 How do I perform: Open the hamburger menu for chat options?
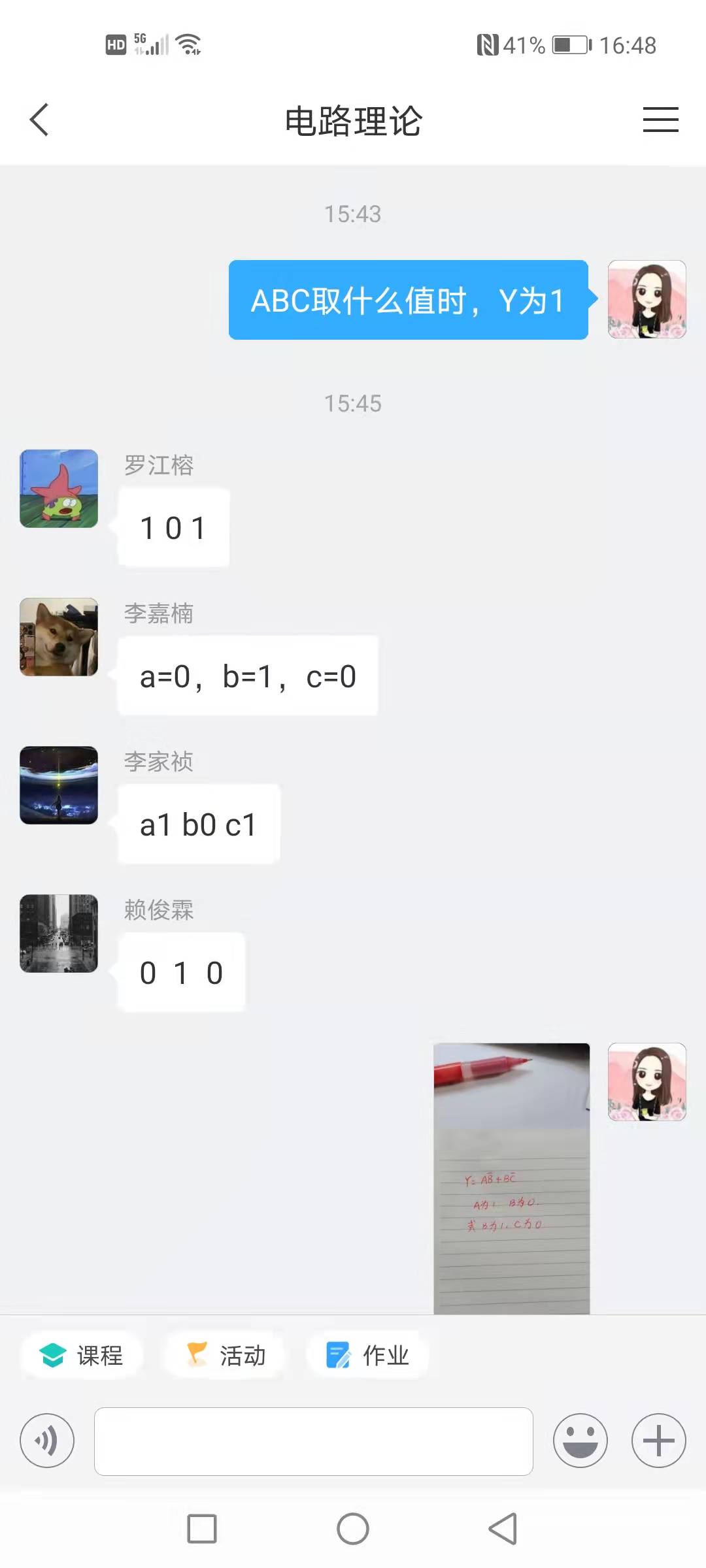pos(660,120)
